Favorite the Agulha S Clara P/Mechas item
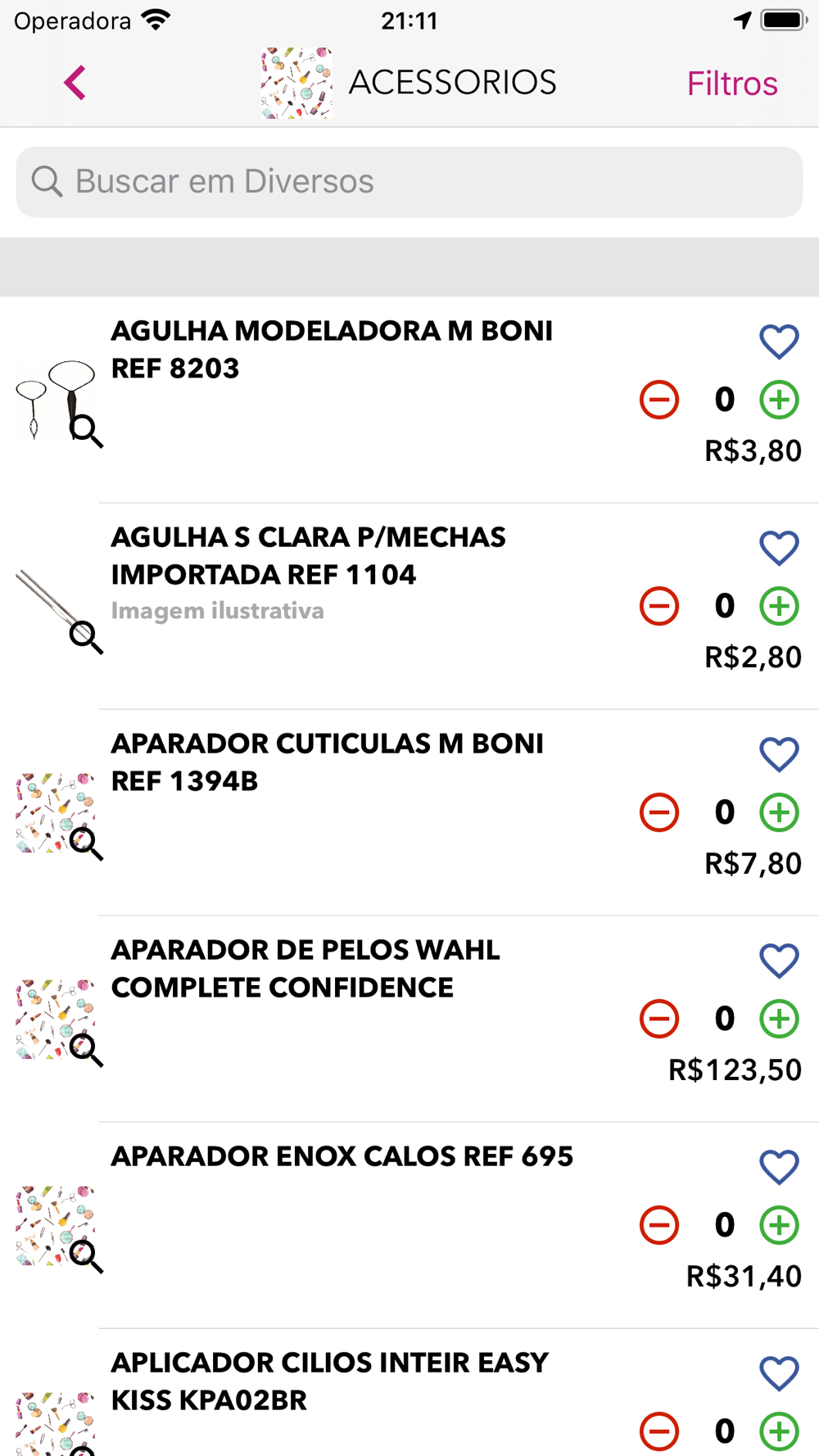819x1456 pixels. (779, 548)
